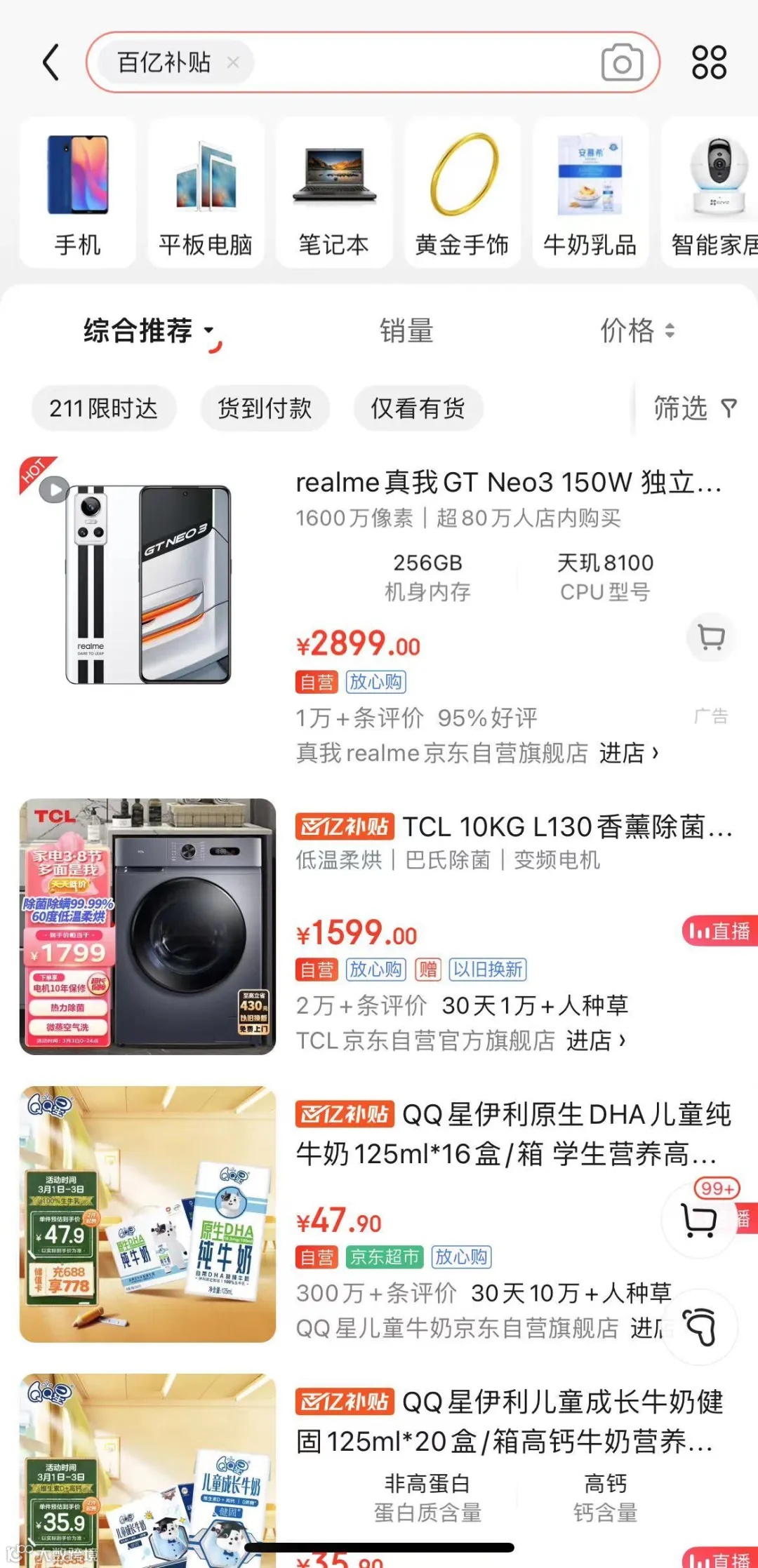Enable the 仅看有货 filter
758x1568 pixels.
pos(418,408)
